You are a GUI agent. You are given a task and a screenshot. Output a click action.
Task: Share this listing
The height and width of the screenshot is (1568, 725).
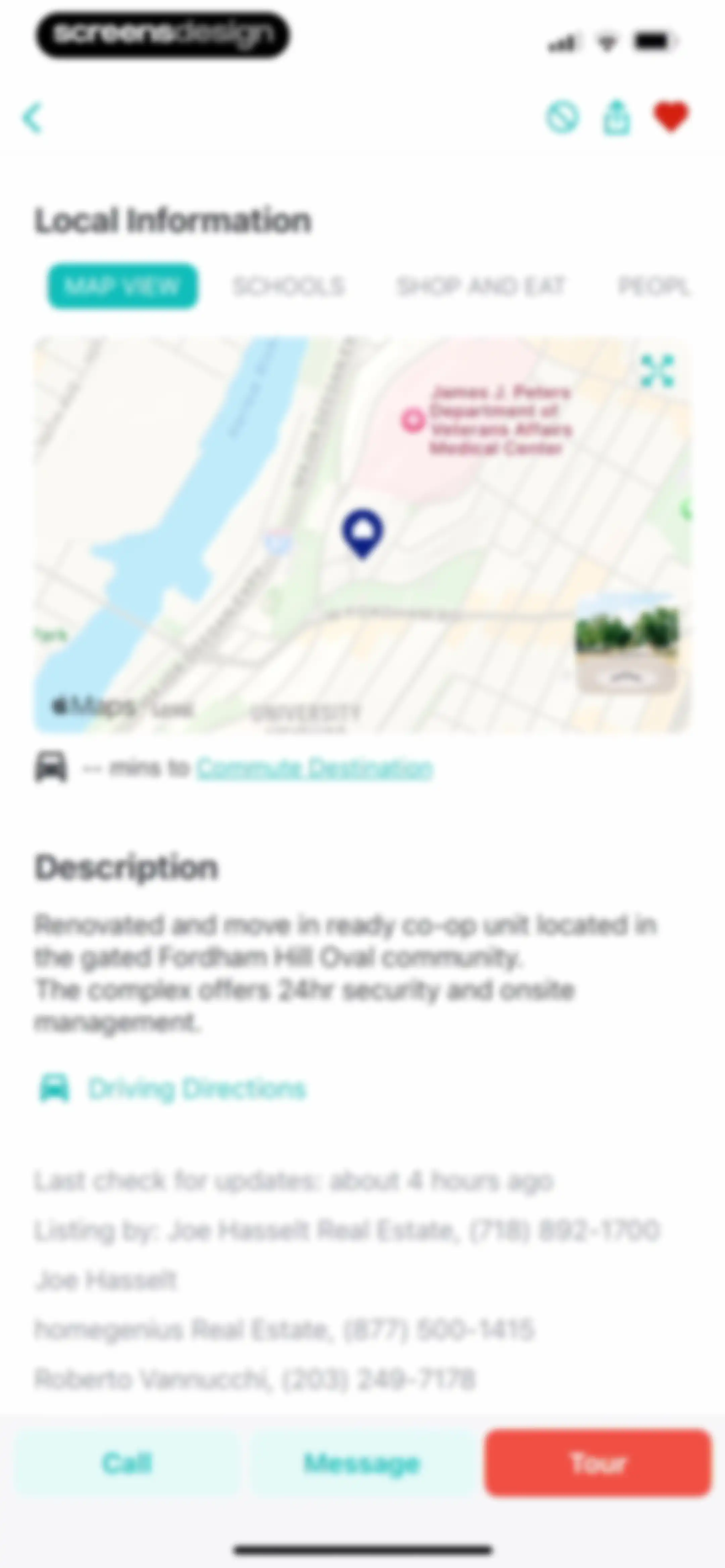tap(617, 117)
